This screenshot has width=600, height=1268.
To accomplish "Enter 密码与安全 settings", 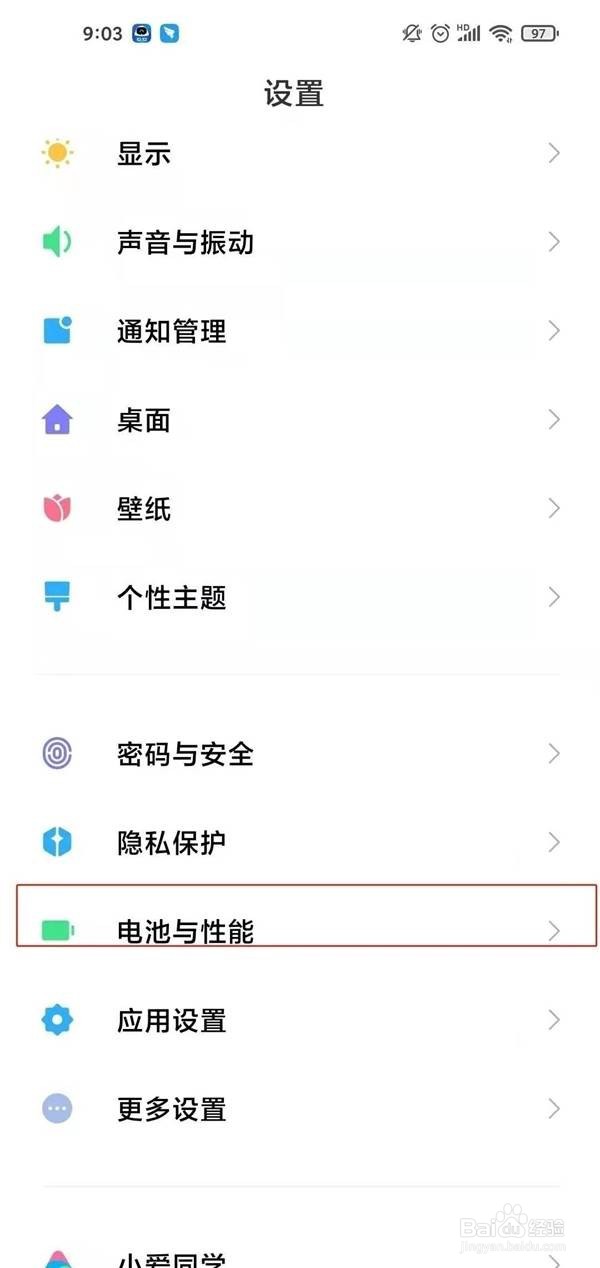I will tap(300, 754).
